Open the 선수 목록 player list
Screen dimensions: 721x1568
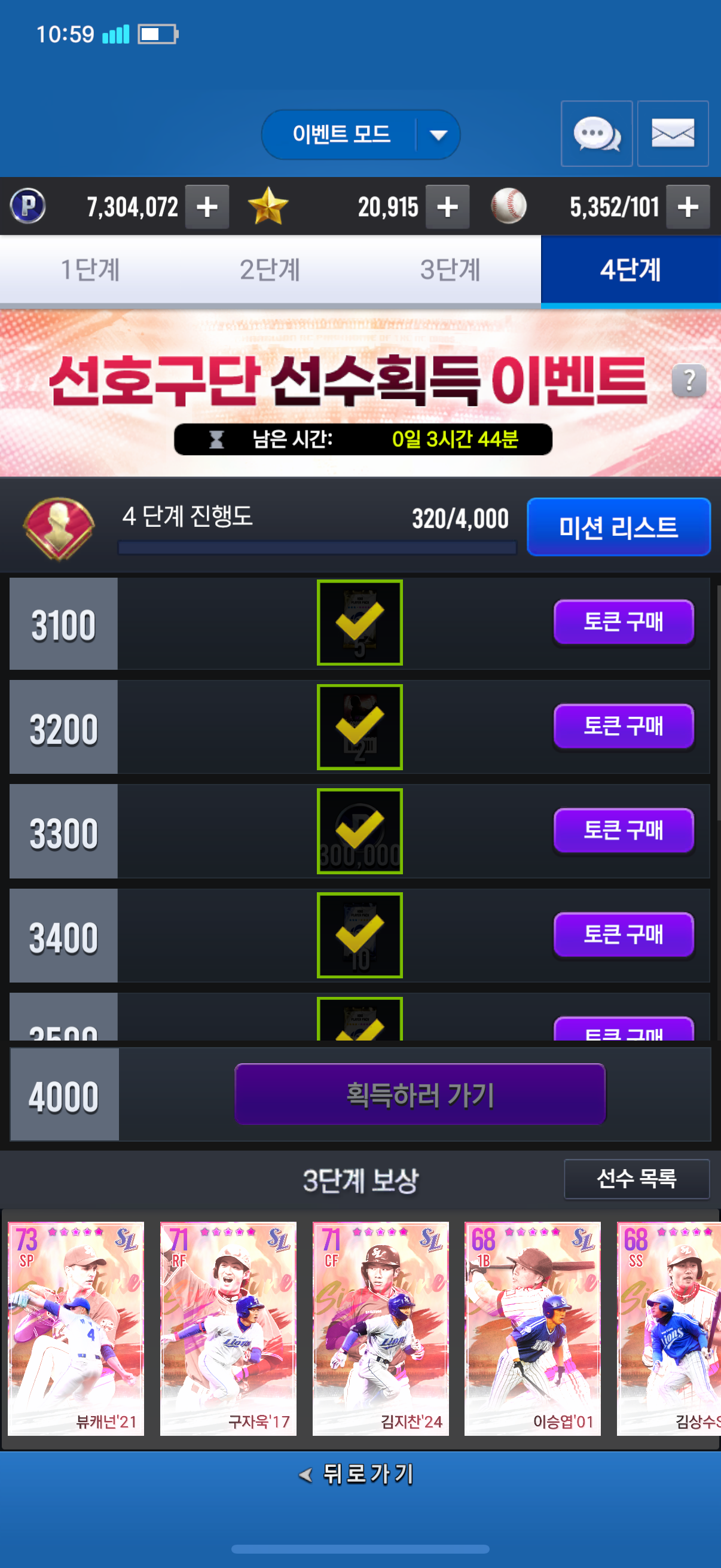637,1179
